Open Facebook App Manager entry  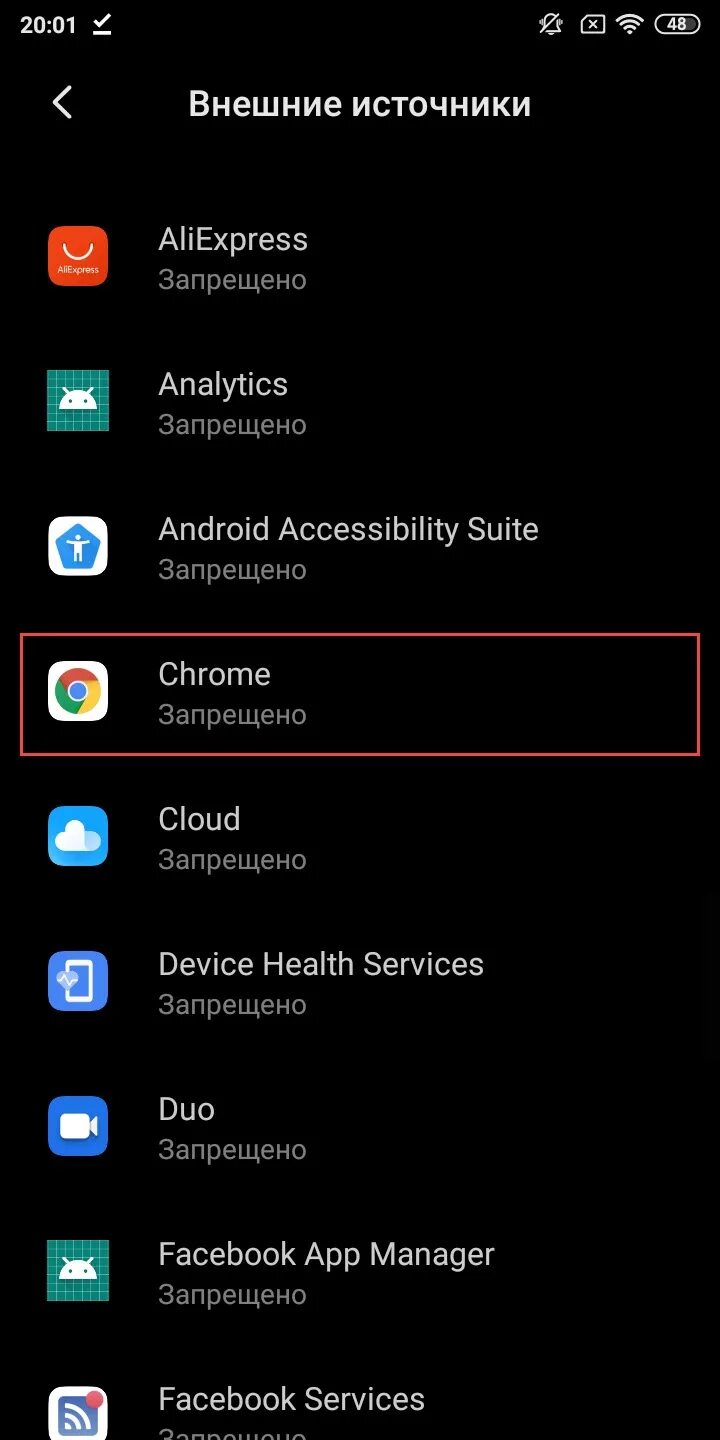coord(360,1272)
